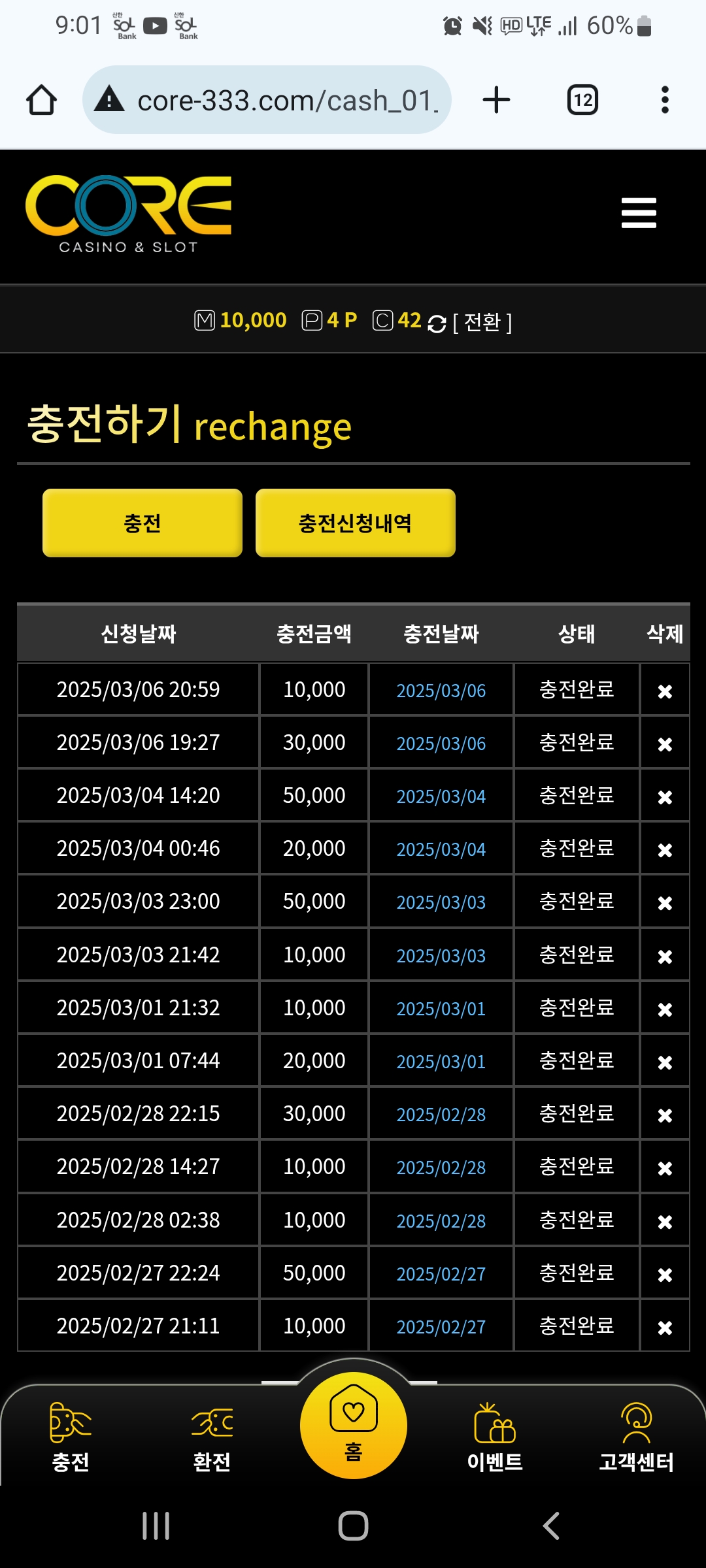Screen dimensions: 706x1568
Task: Tap the system back button
Action: click(x=551, y=1526)
